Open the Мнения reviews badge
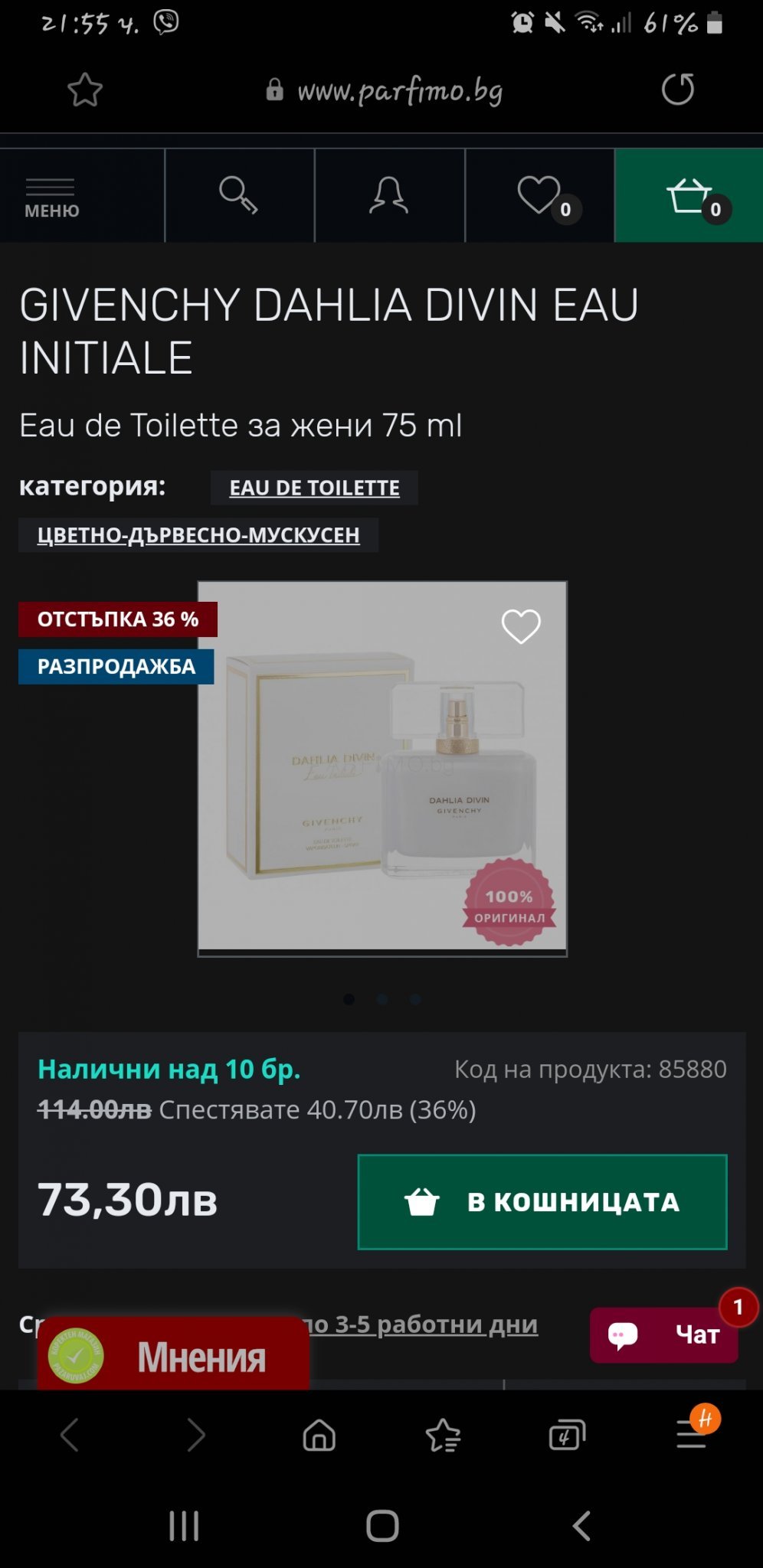This screenshot has width=763, height=1568. tap(174, 1356)
